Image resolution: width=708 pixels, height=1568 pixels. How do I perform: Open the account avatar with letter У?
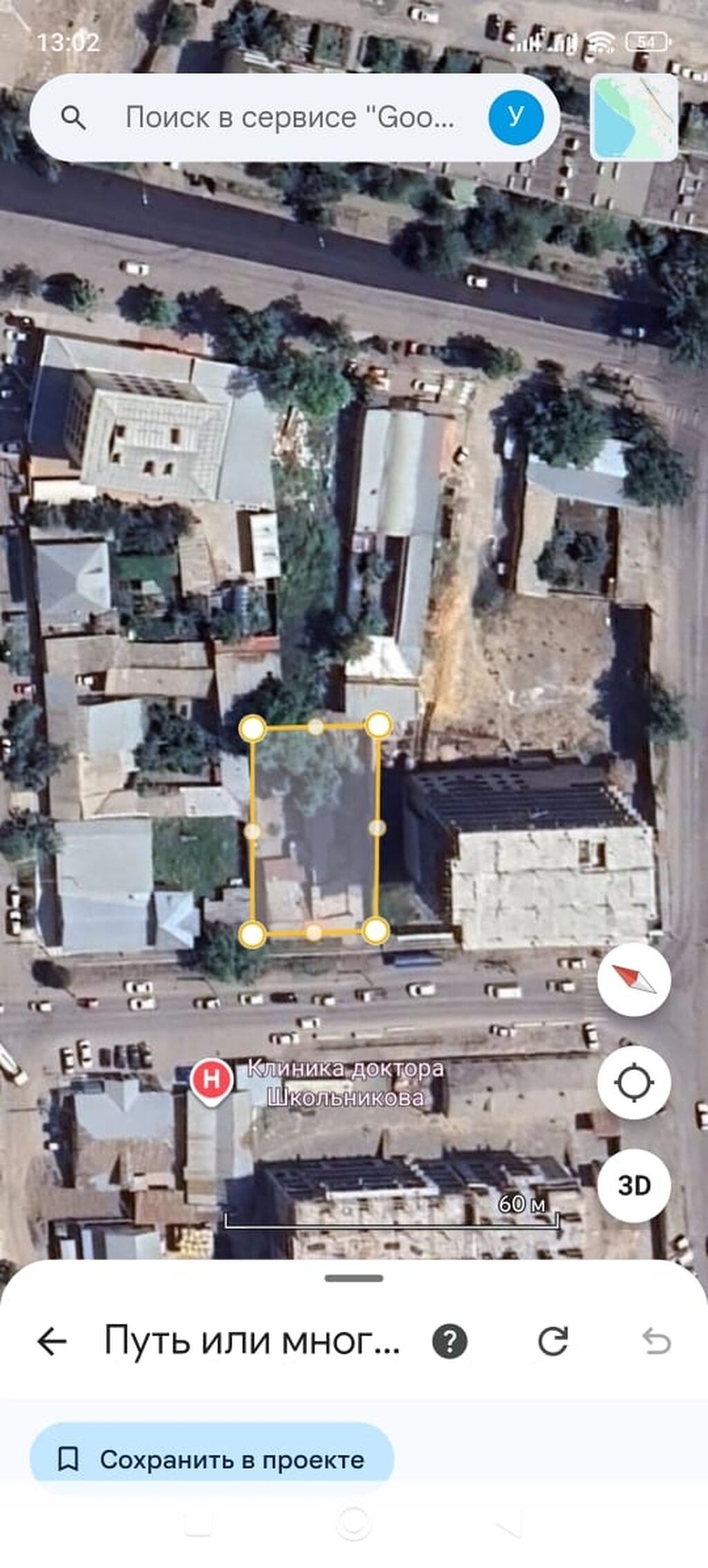515,117
